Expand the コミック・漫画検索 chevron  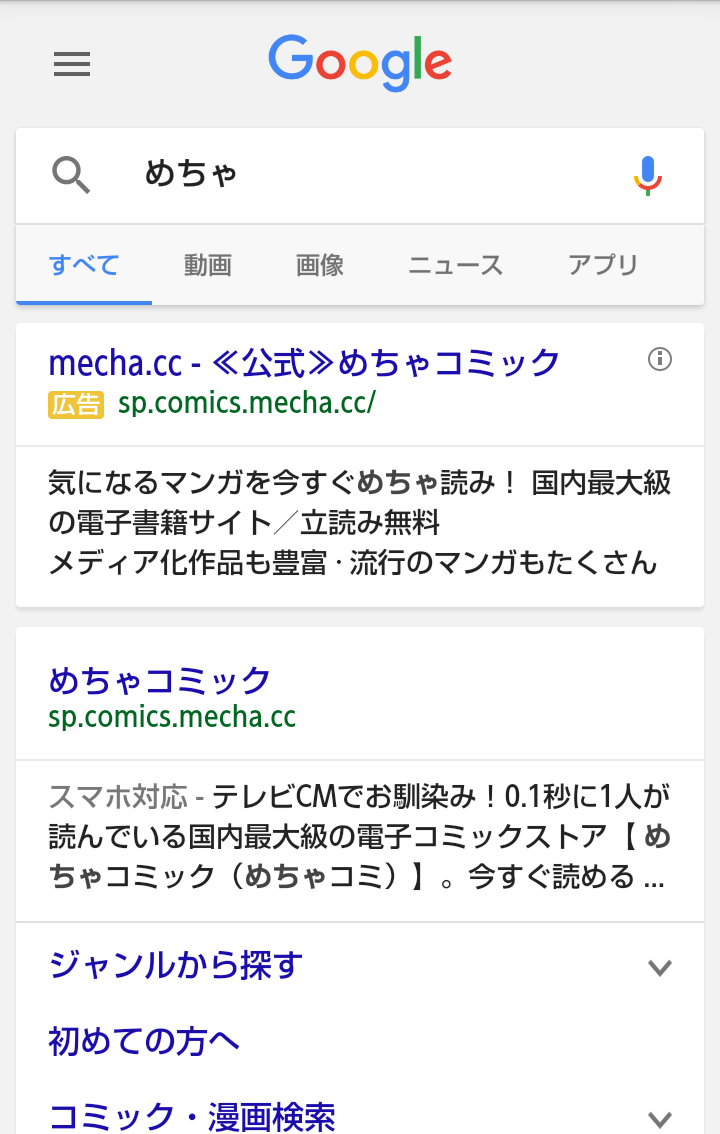pyautogui.click(x=658, y=1118)
